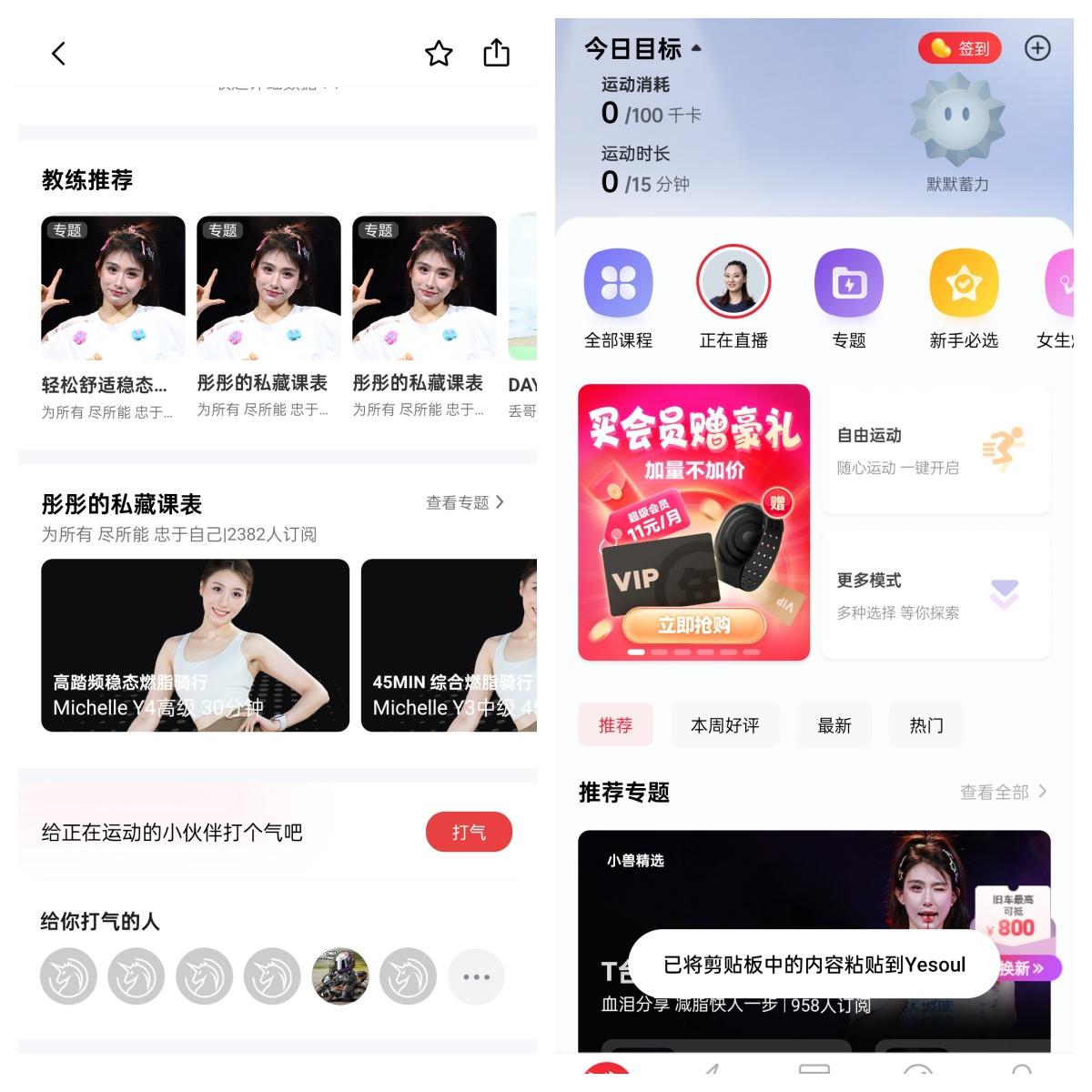Select the 热门 tab
The height and width of the screenshot is (1092, 1092).
coord(926,725)
